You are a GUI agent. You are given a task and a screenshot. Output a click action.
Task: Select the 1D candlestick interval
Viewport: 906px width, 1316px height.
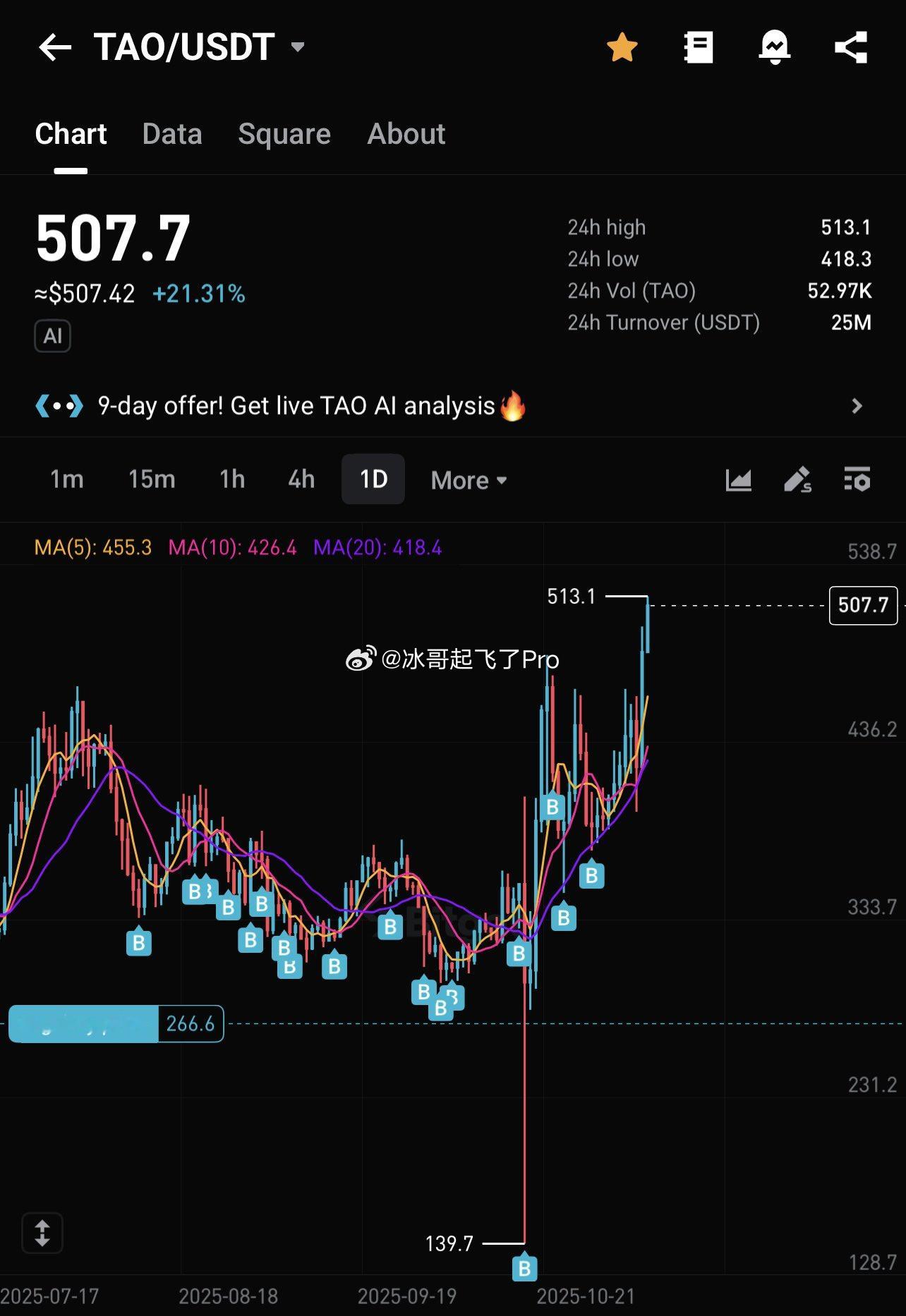[373, 479]
